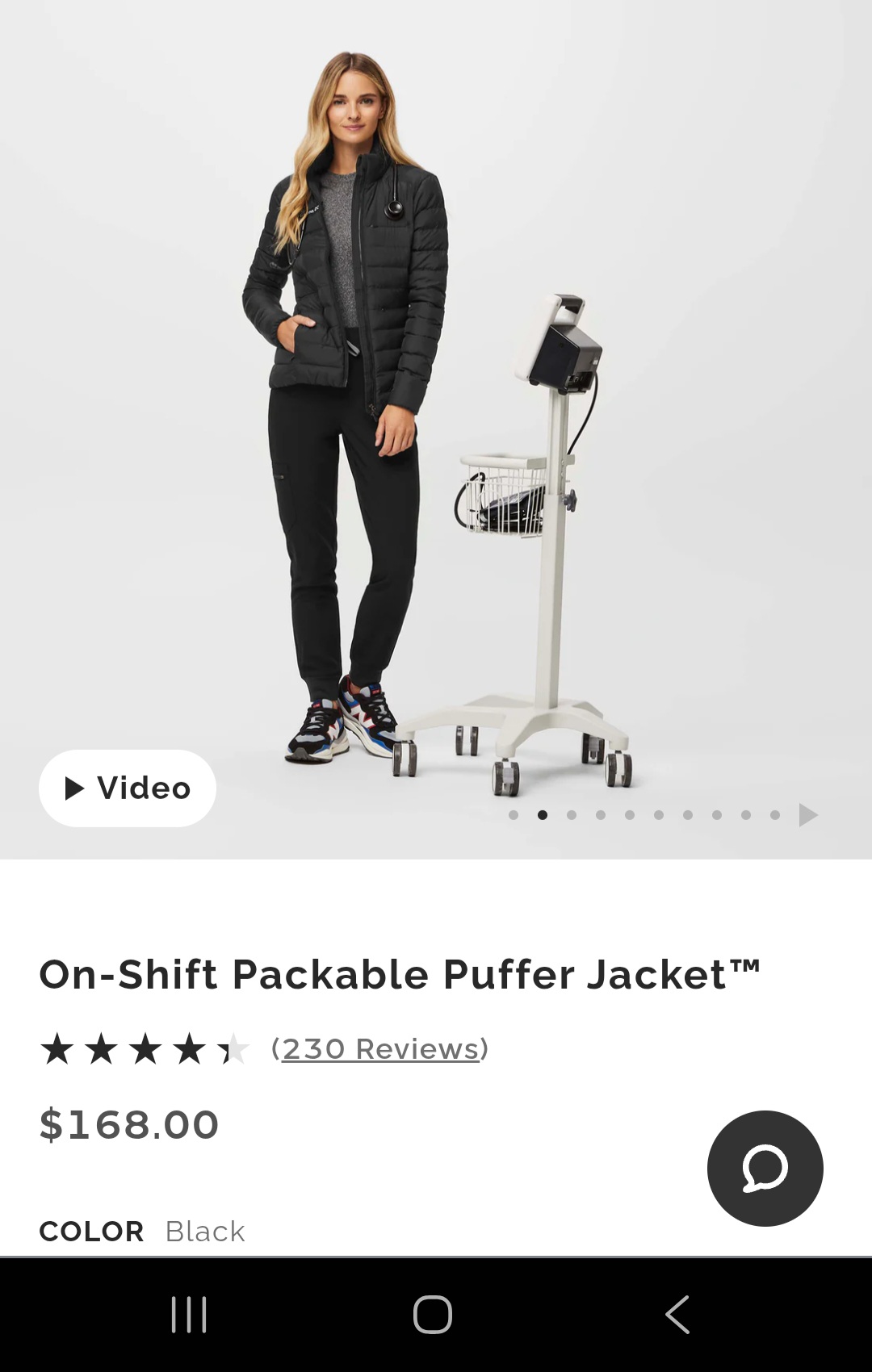This screenshot has width=872, height=1372.
Task: View the puffer jacket product image
Action: click(x=436, y=404)
